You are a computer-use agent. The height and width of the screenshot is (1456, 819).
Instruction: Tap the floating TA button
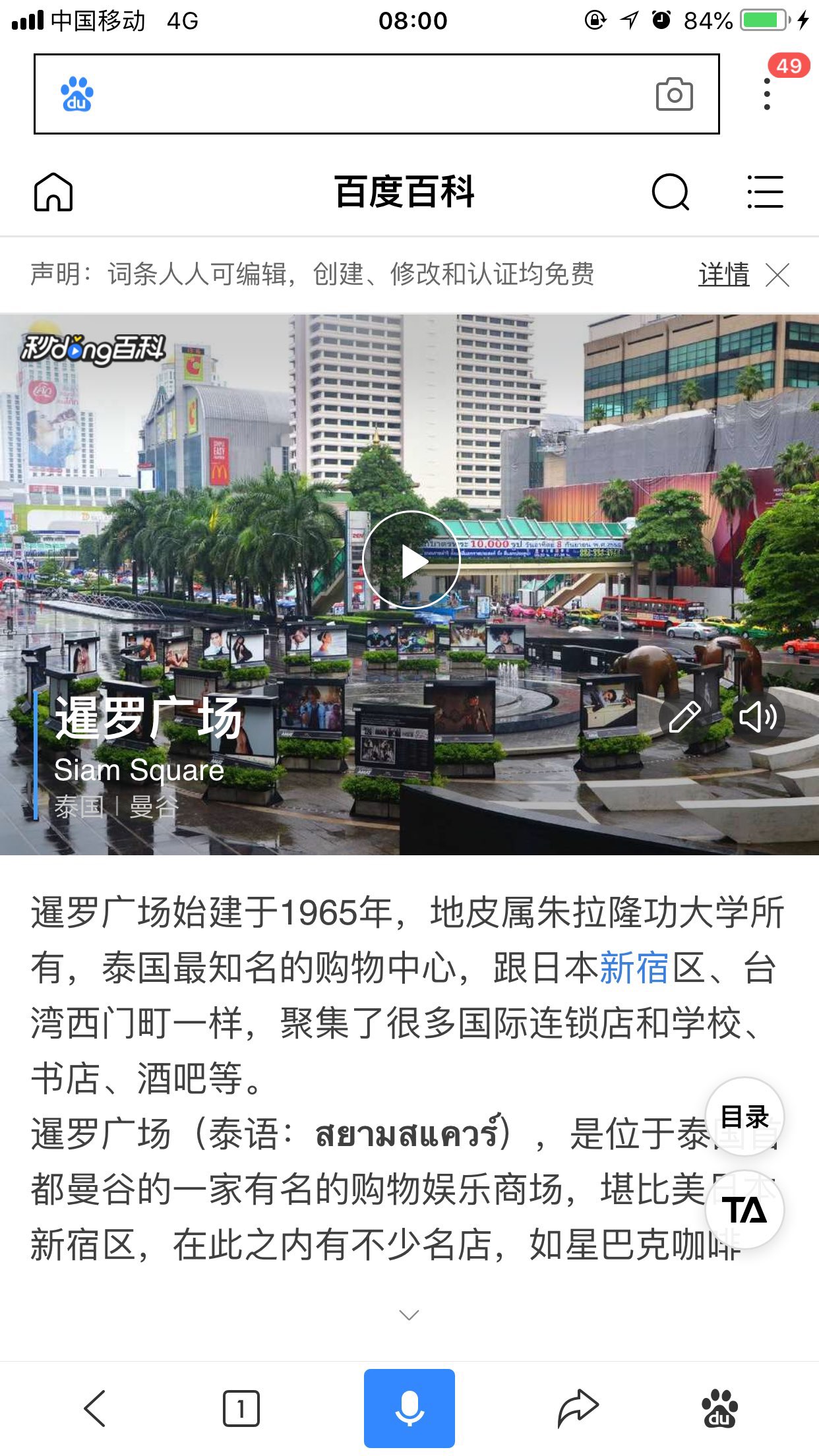744,1210
